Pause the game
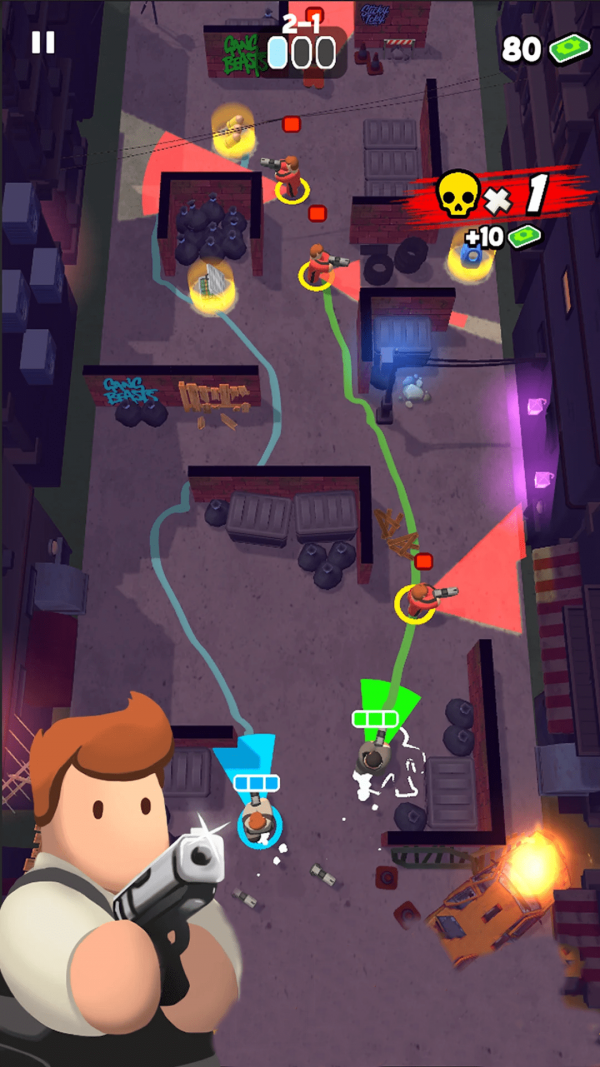600x1067 pixels. [x=42, y=42]
